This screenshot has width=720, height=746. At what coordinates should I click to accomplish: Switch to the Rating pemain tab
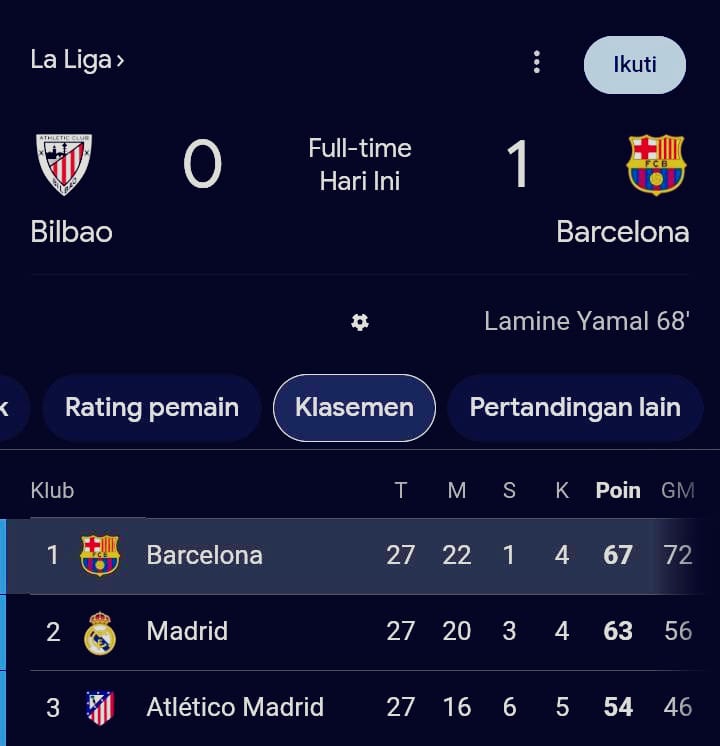(151, 408)
